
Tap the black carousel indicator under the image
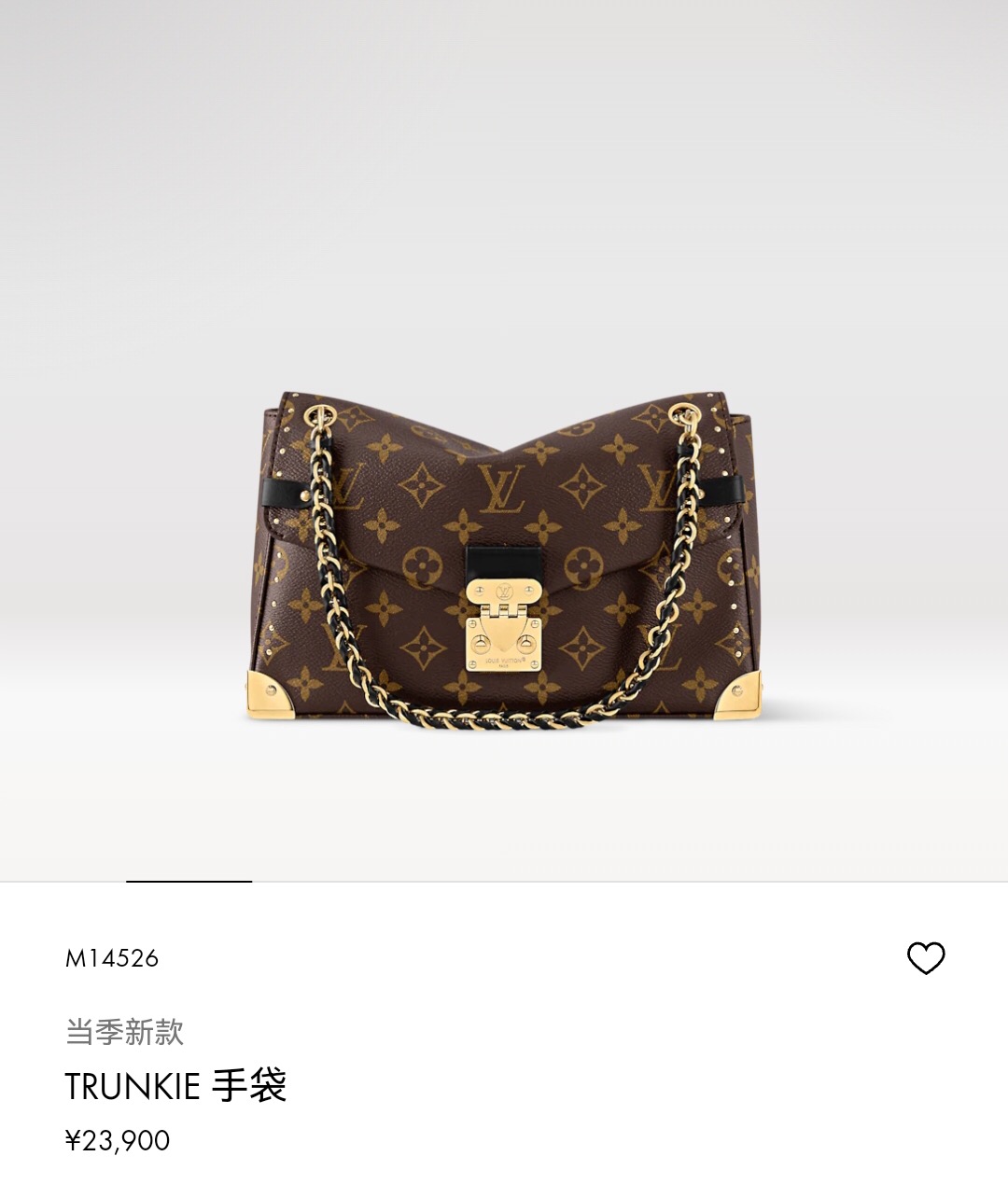coord(187,878)
